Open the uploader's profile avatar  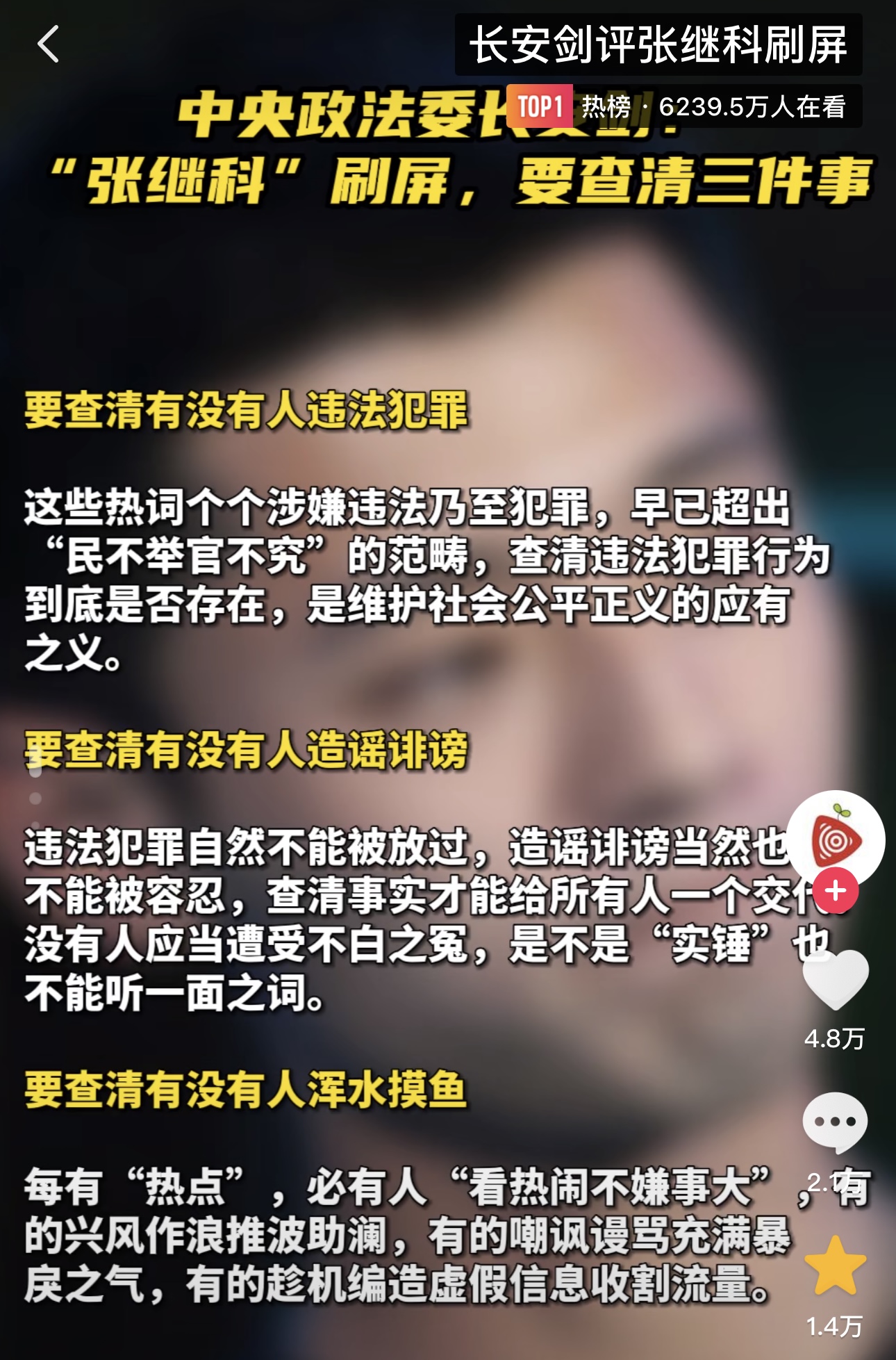click(x=836, y=837)
